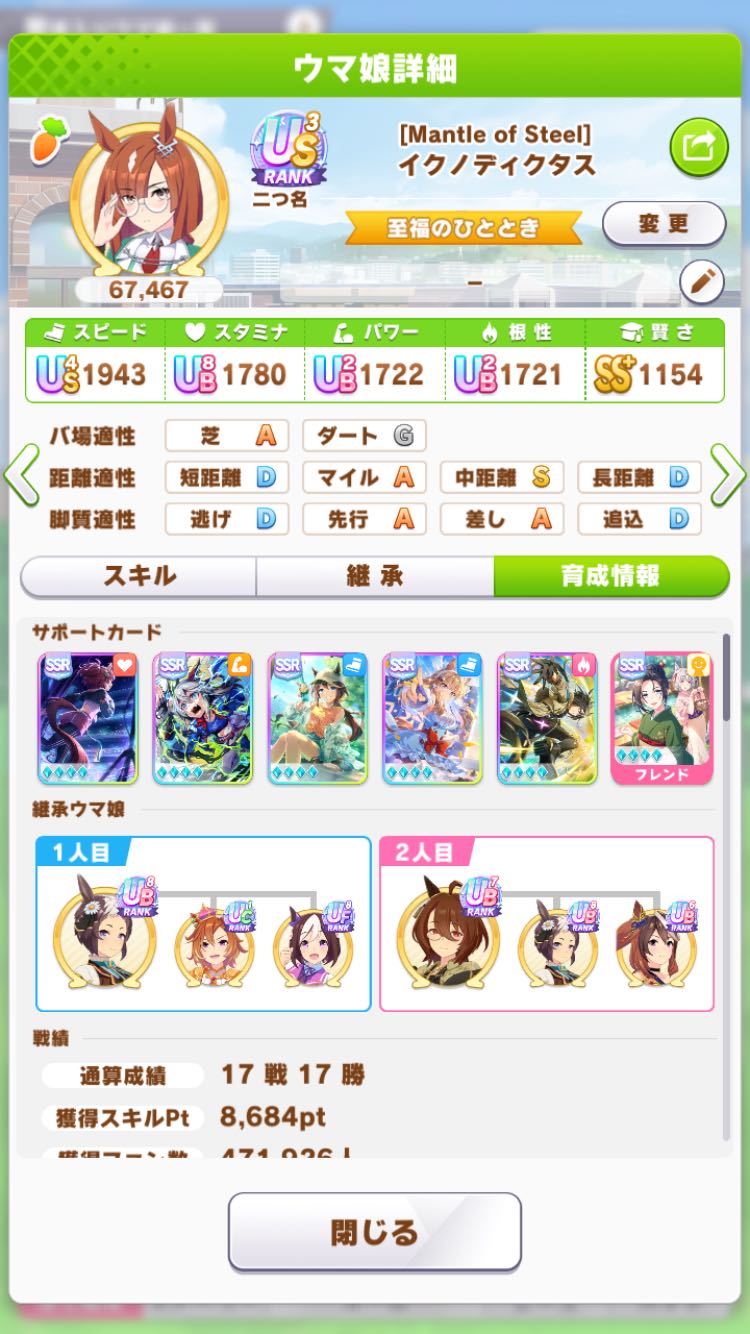Switch to the 継承 tab
The image size is (750, 1334).
click(375, 576)
